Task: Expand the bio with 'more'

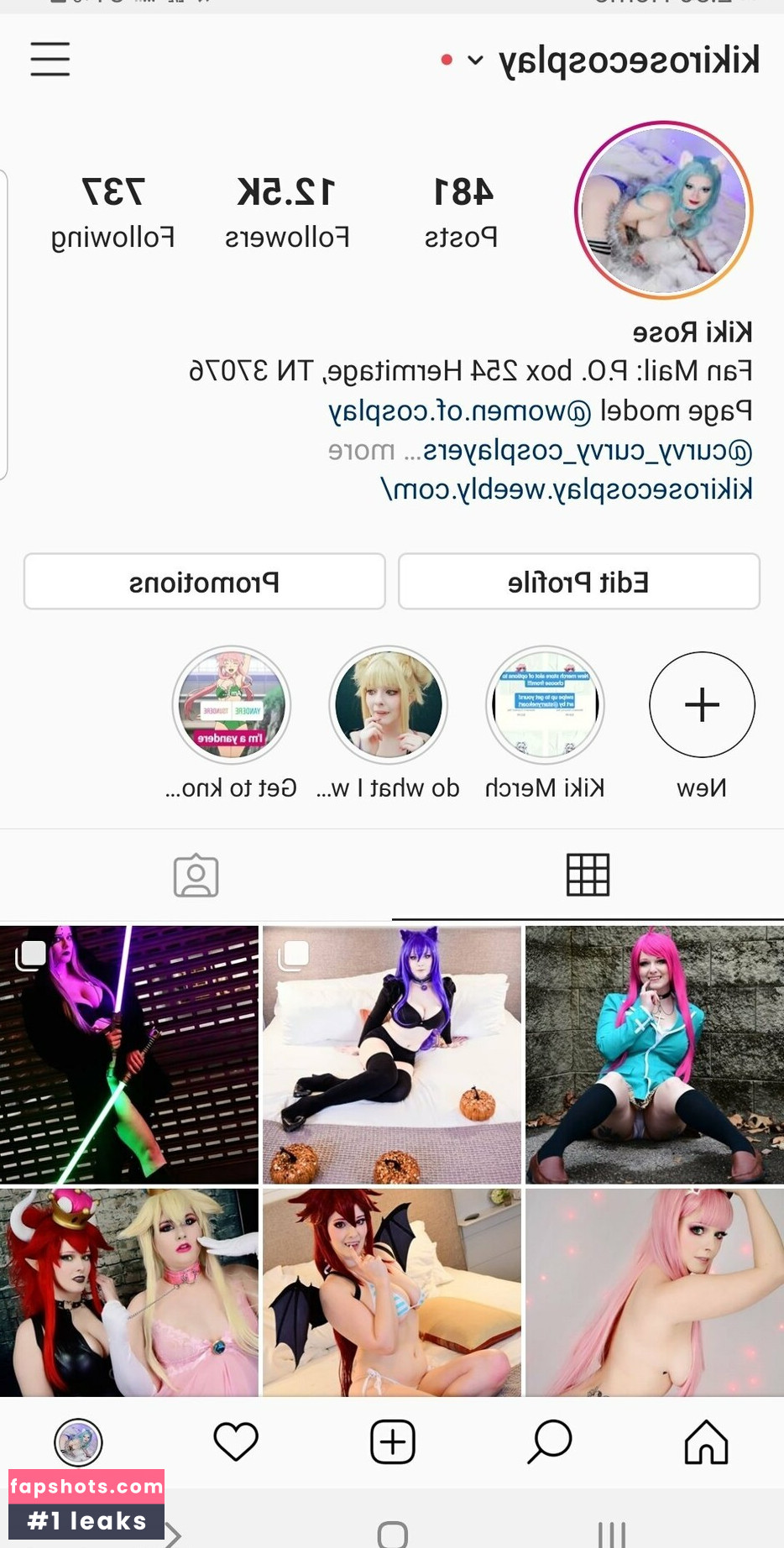Action: point(361,451)
